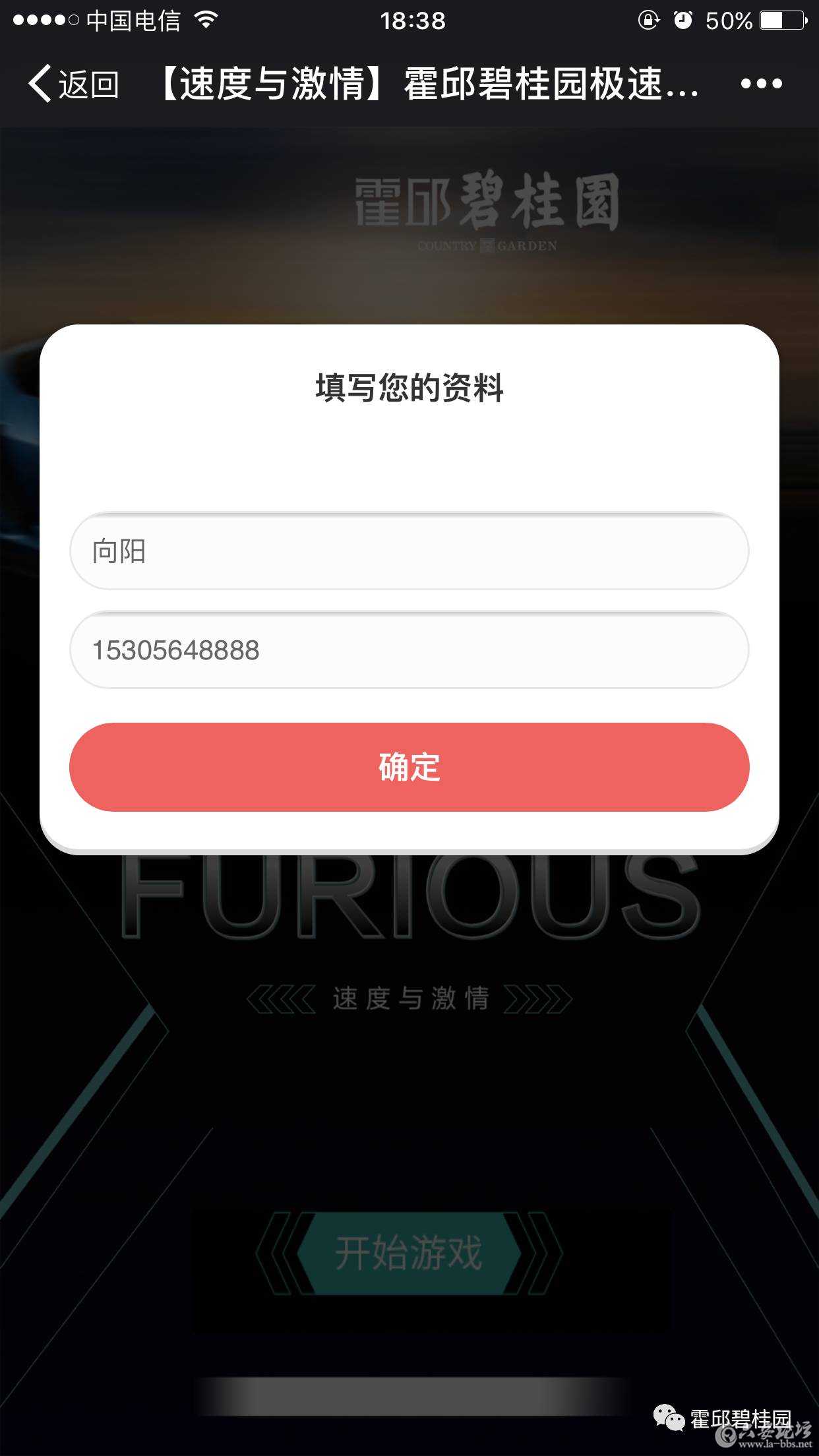This screenshot has width=819, height=1456.
Task: Open the three-dot overflow menu
Action: (x=761, y=84)
